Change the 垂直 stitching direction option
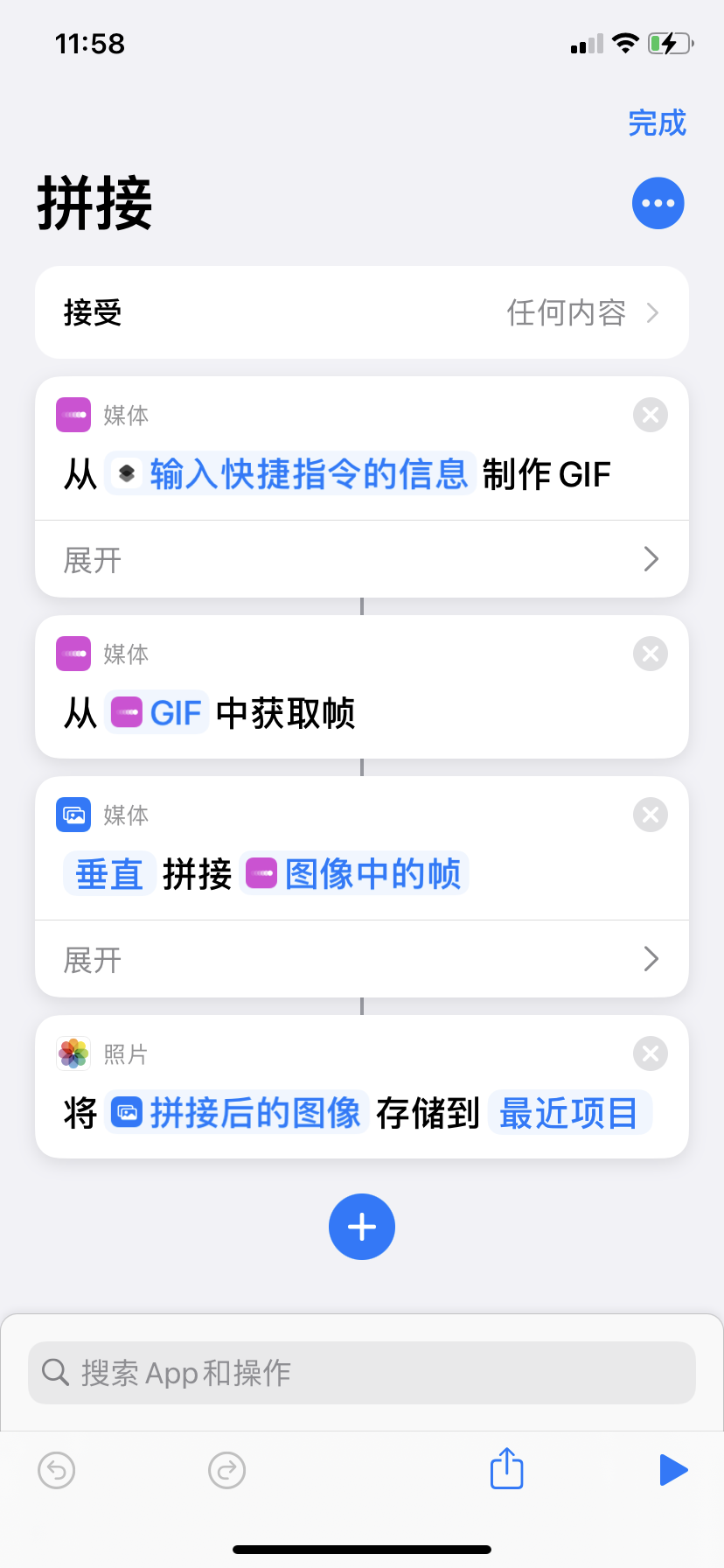Image resolution: width=724 pixels, height=1568 pixels. (108, 873)
